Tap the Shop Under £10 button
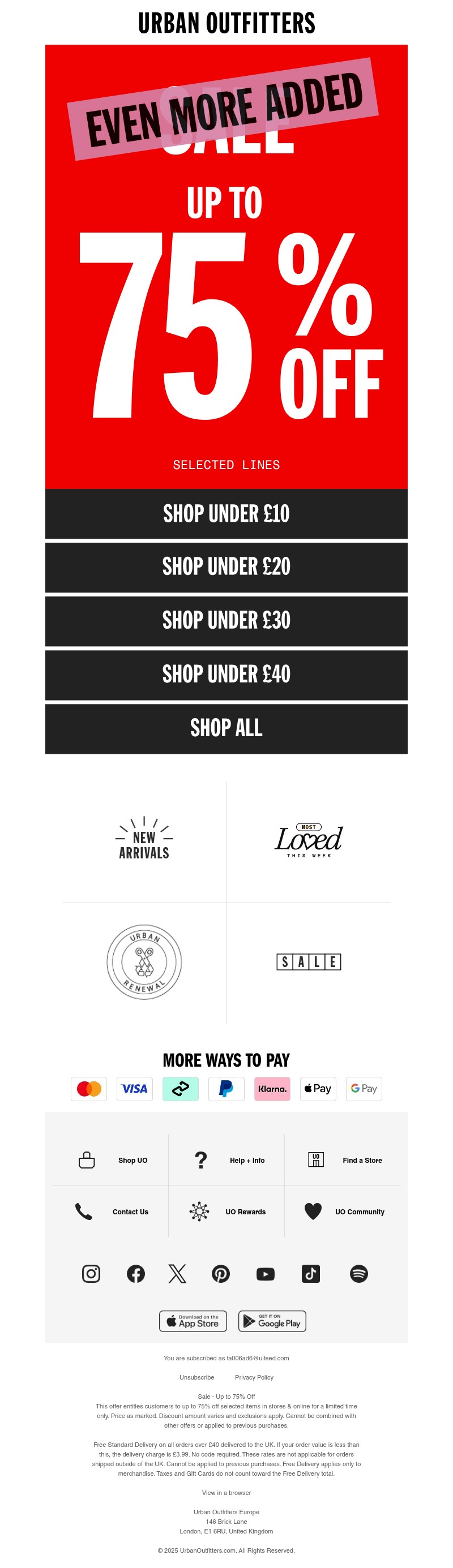This screenshot has height=1568, width=453. [x=226, y=513]
